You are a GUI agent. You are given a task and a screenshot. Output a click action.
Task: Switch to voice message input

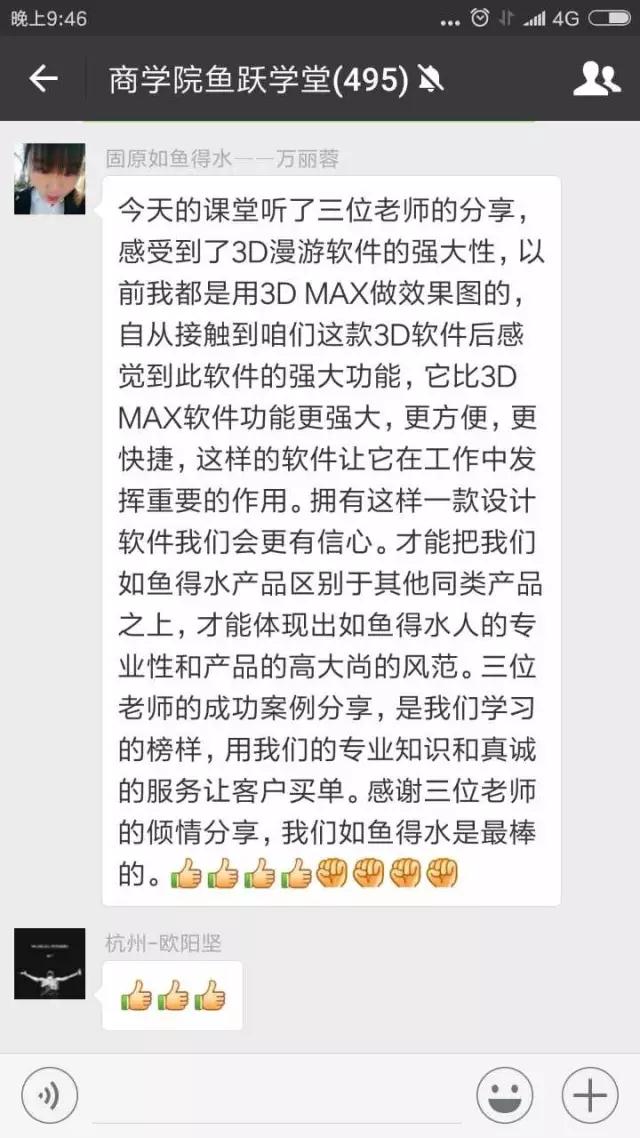click(49, 1097)
